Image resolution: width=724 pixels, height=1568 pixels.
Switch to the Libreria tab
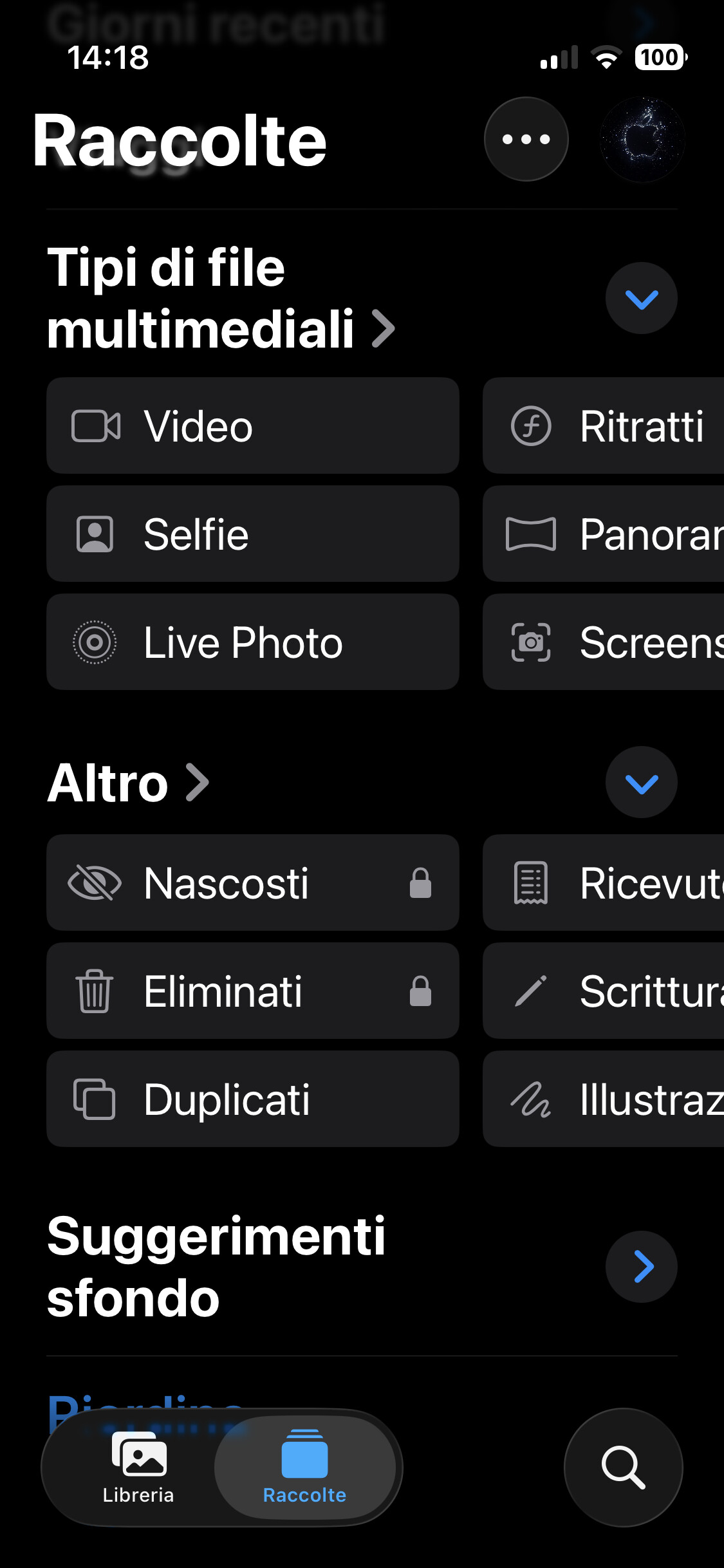click(138, 1468)
